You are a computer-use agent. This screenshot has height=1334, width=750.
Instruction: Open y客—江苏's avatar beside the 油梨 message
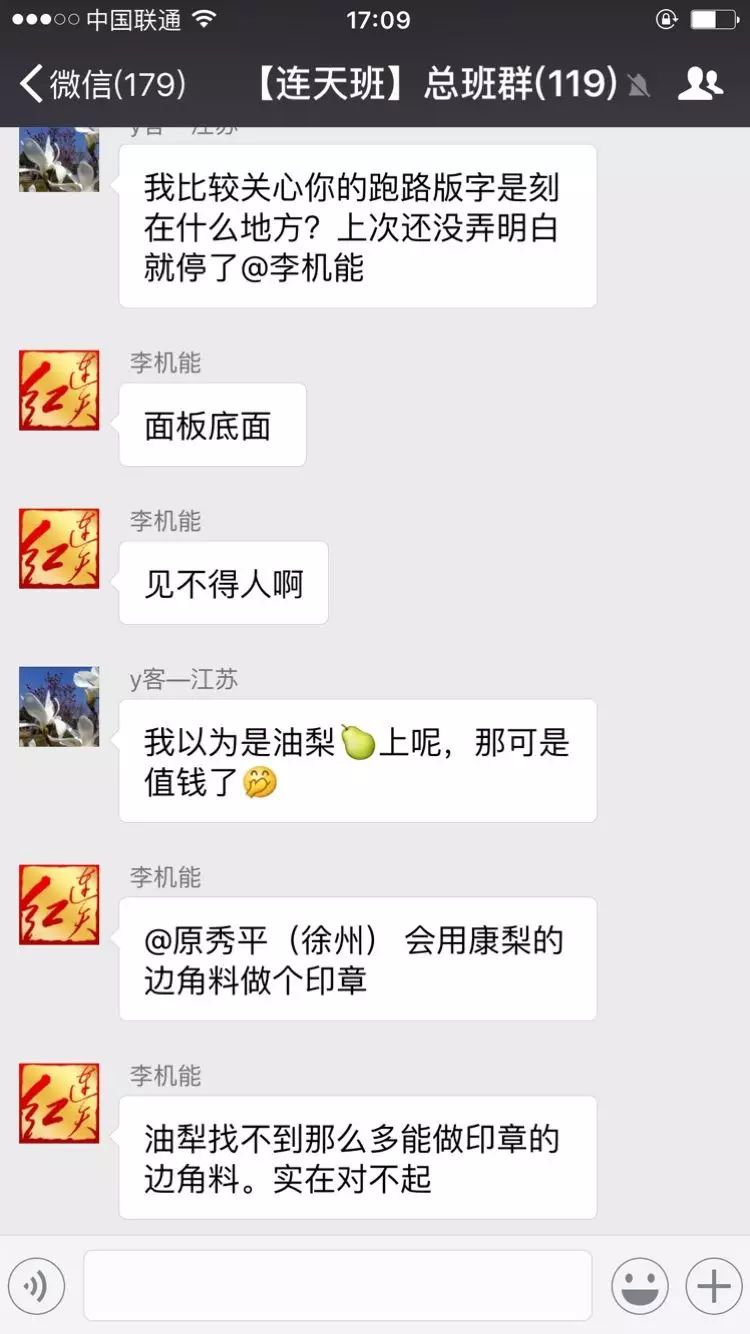click(59, 707)
